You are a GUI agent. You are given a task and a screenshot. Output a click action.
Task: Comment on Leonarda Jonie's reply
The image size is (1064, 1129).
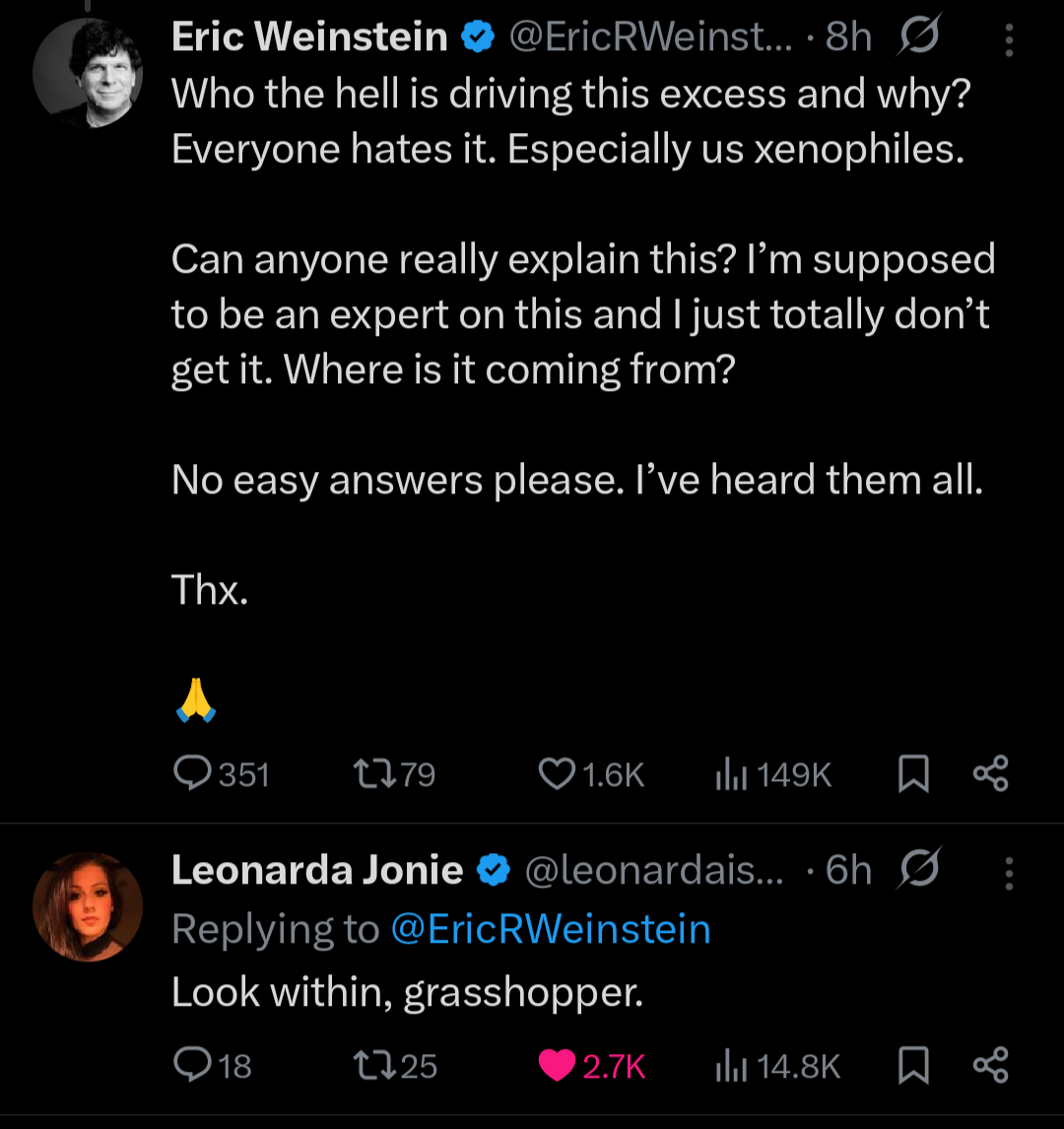tap(189, 1065)
